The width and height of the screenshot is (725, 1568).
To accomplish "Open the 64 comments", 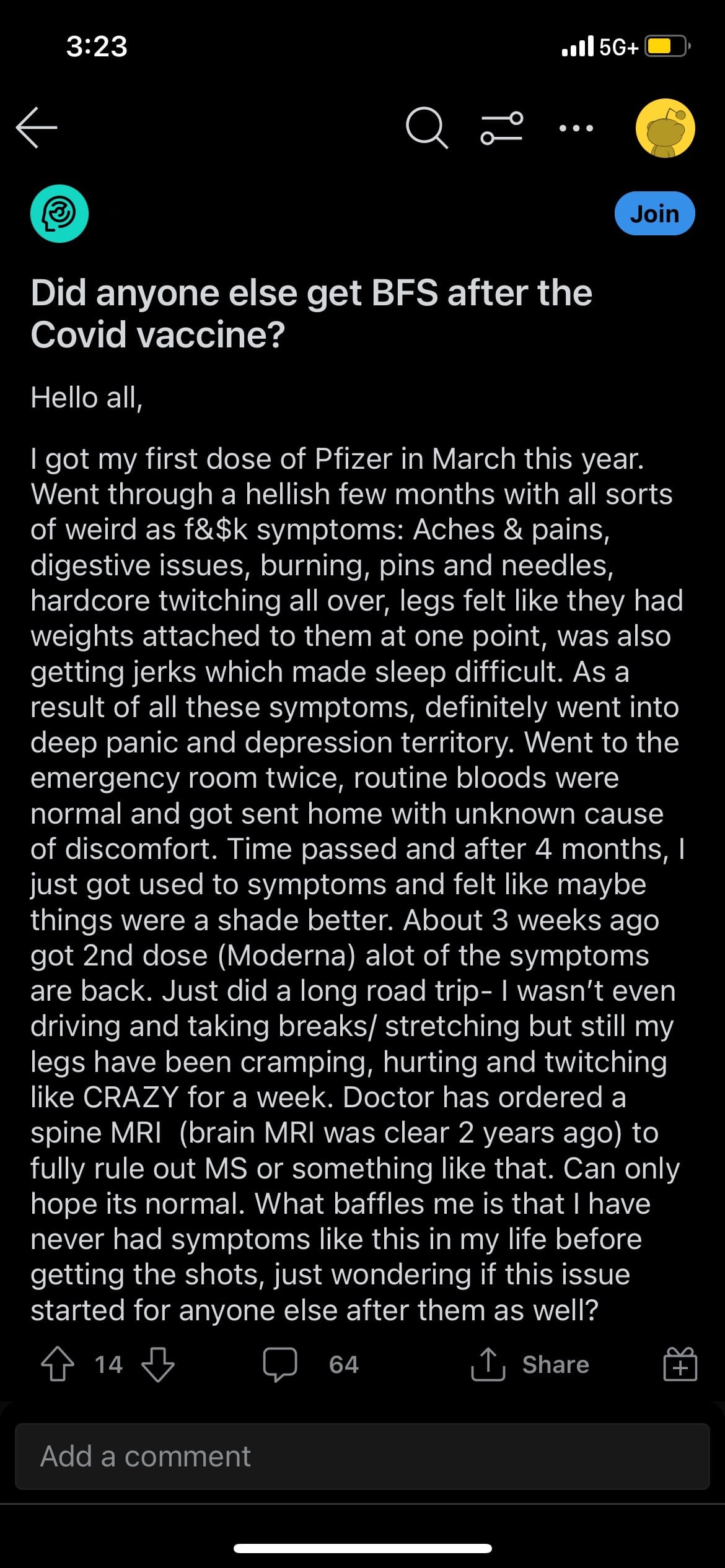I will 311,1364.
